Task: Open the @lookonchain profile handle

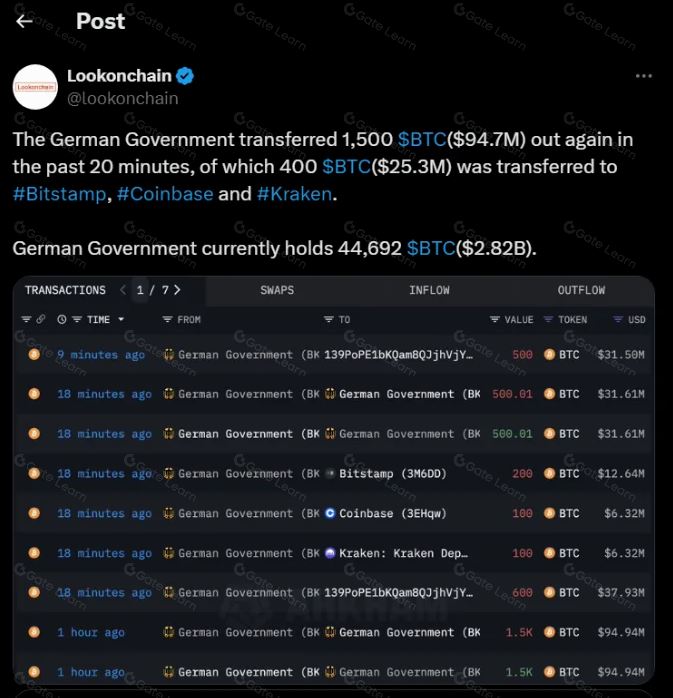Action: [122, 98]
